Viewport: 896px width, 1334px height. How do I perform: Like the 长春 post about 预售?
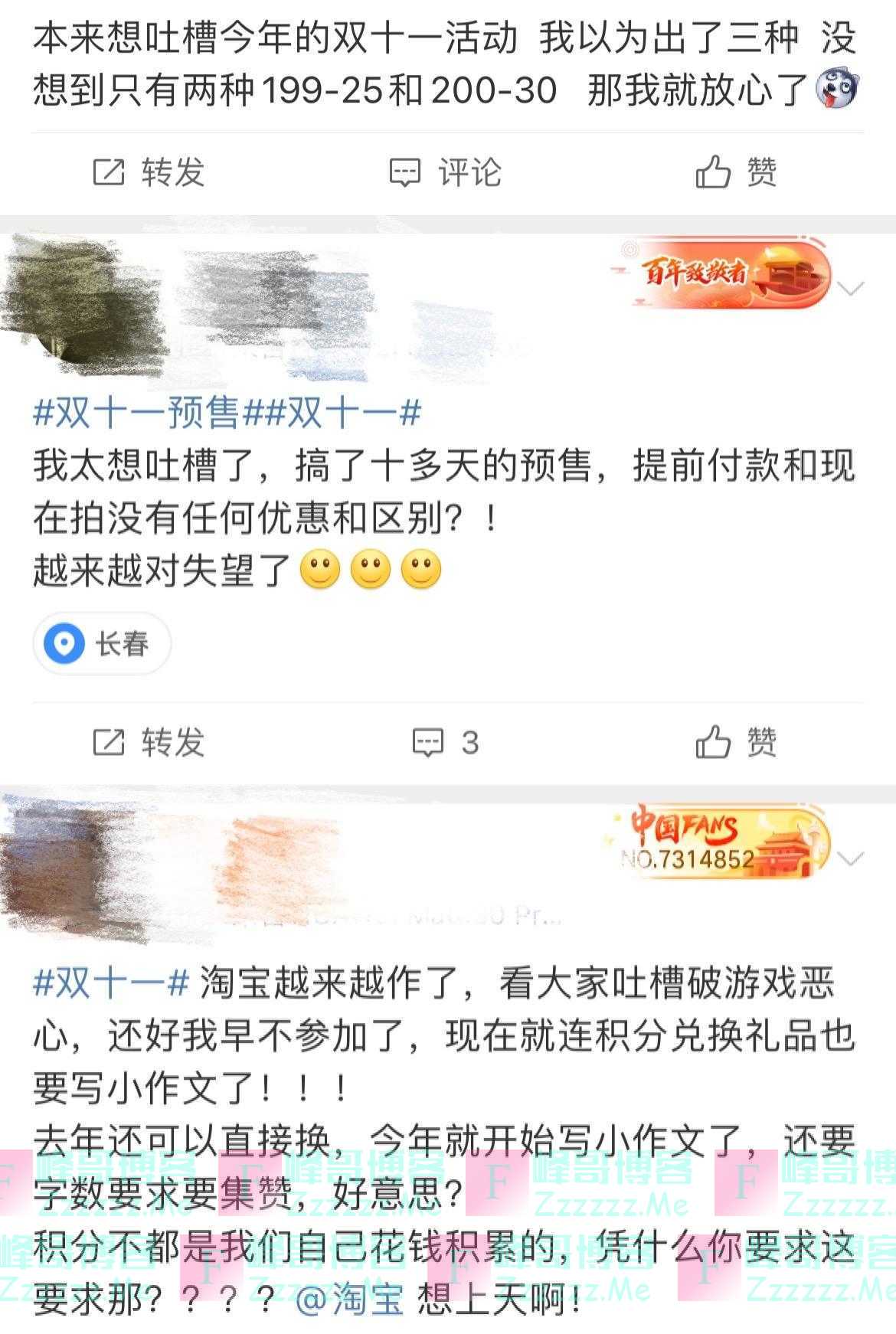(x=736, y=742)
